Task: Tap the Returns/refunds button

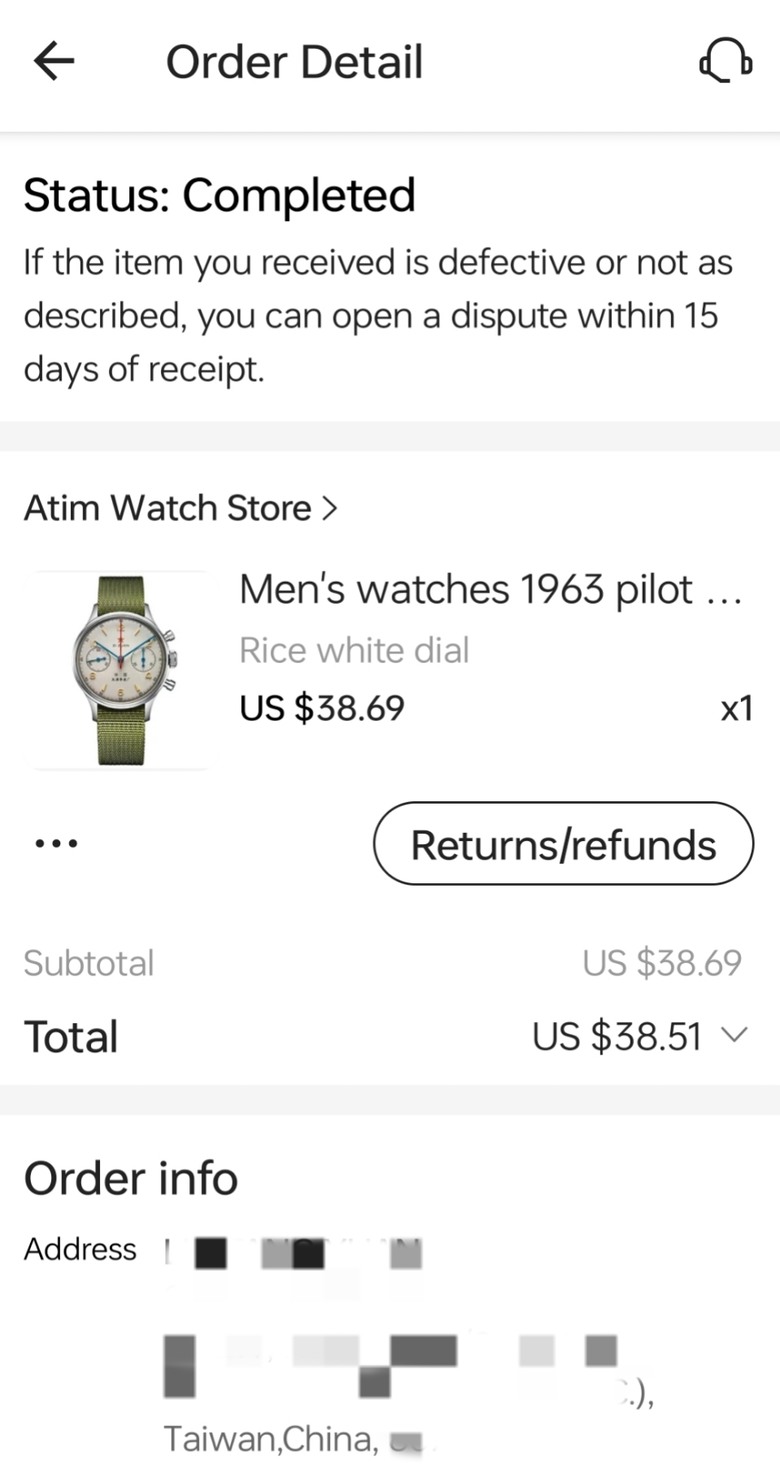Action: (563, 844)
